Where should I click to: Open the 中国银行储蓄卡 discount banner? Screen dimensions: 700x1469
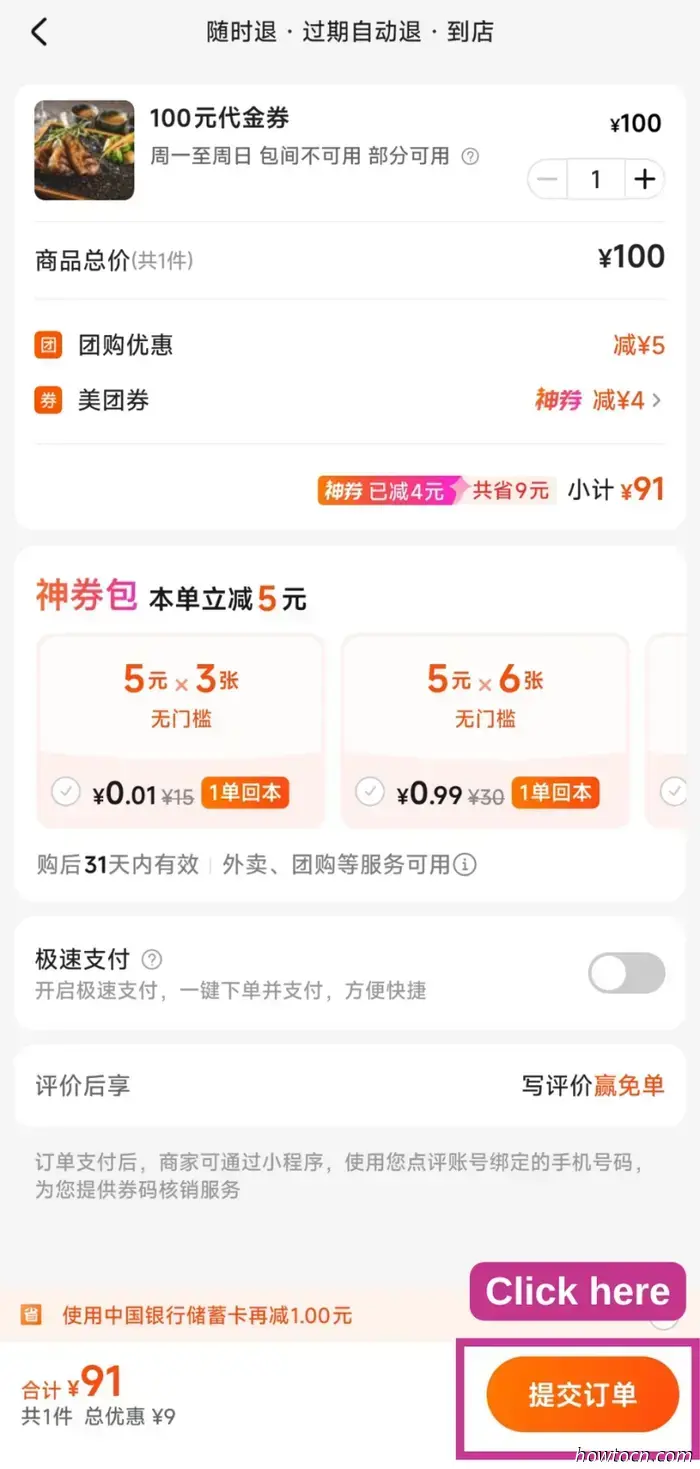pos(208,1315)
